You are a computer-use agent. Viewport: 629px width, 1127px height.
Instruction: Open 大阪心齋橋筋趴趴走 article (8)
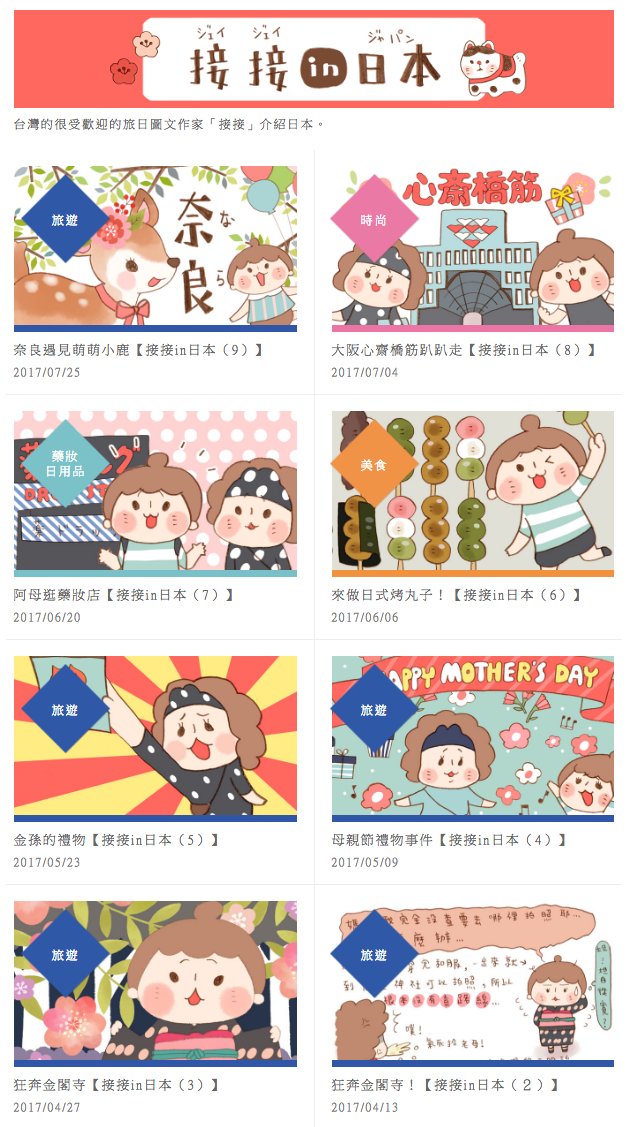[x=463, y=350]
